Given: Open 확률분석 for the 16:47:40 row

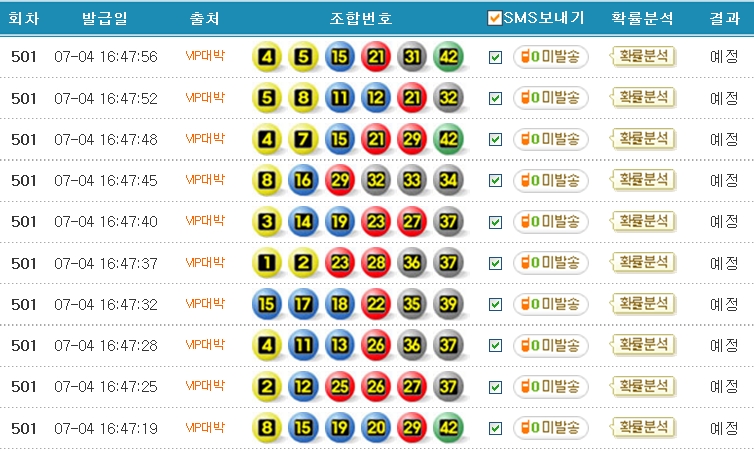Looking at the screenshot, I should pos(643,222).
